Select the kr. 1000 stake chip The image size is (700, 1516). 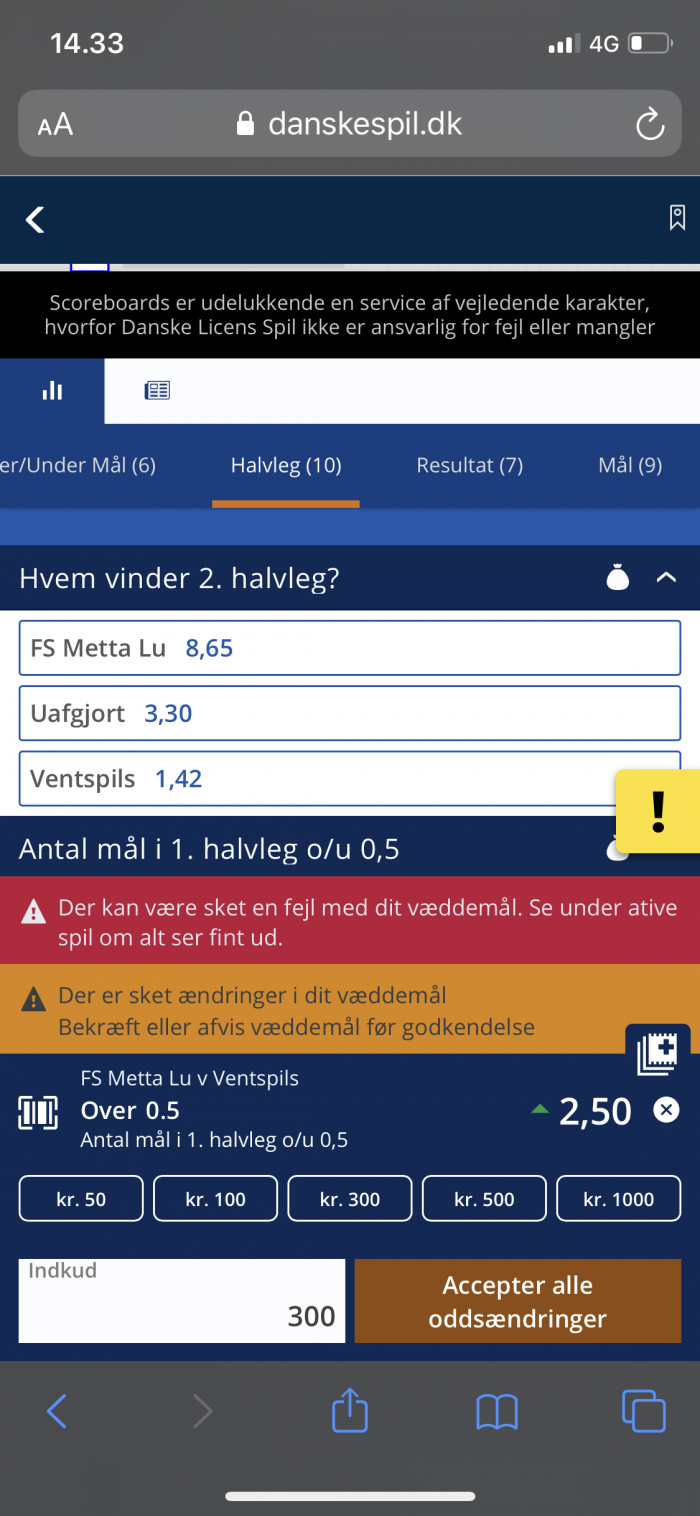point(619,1199)
